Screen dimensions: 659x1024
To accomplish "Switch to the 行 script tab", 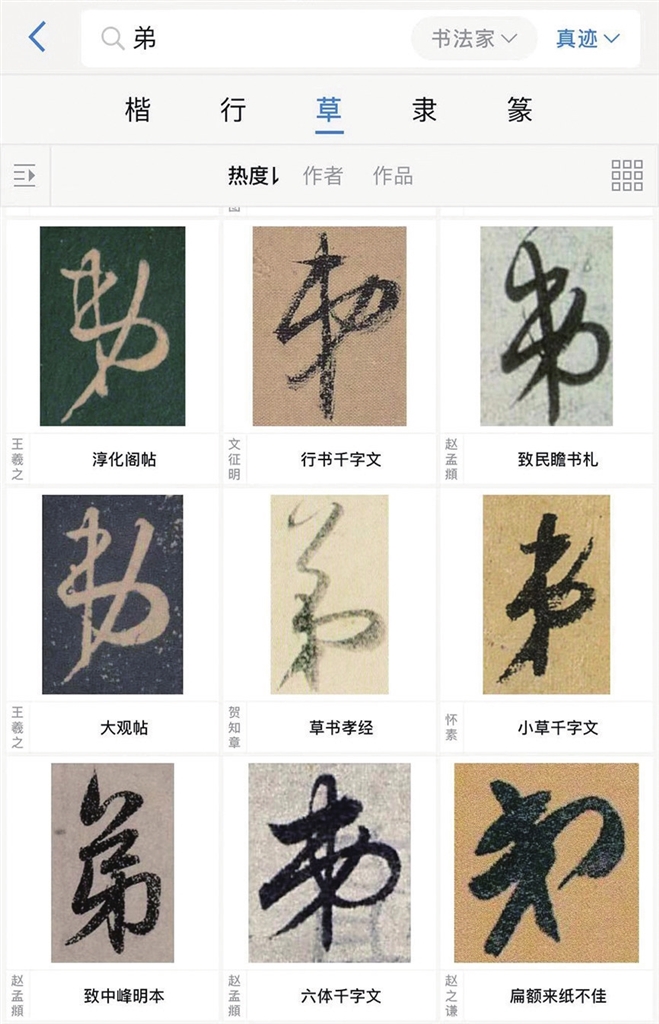I will pos(233,109).
